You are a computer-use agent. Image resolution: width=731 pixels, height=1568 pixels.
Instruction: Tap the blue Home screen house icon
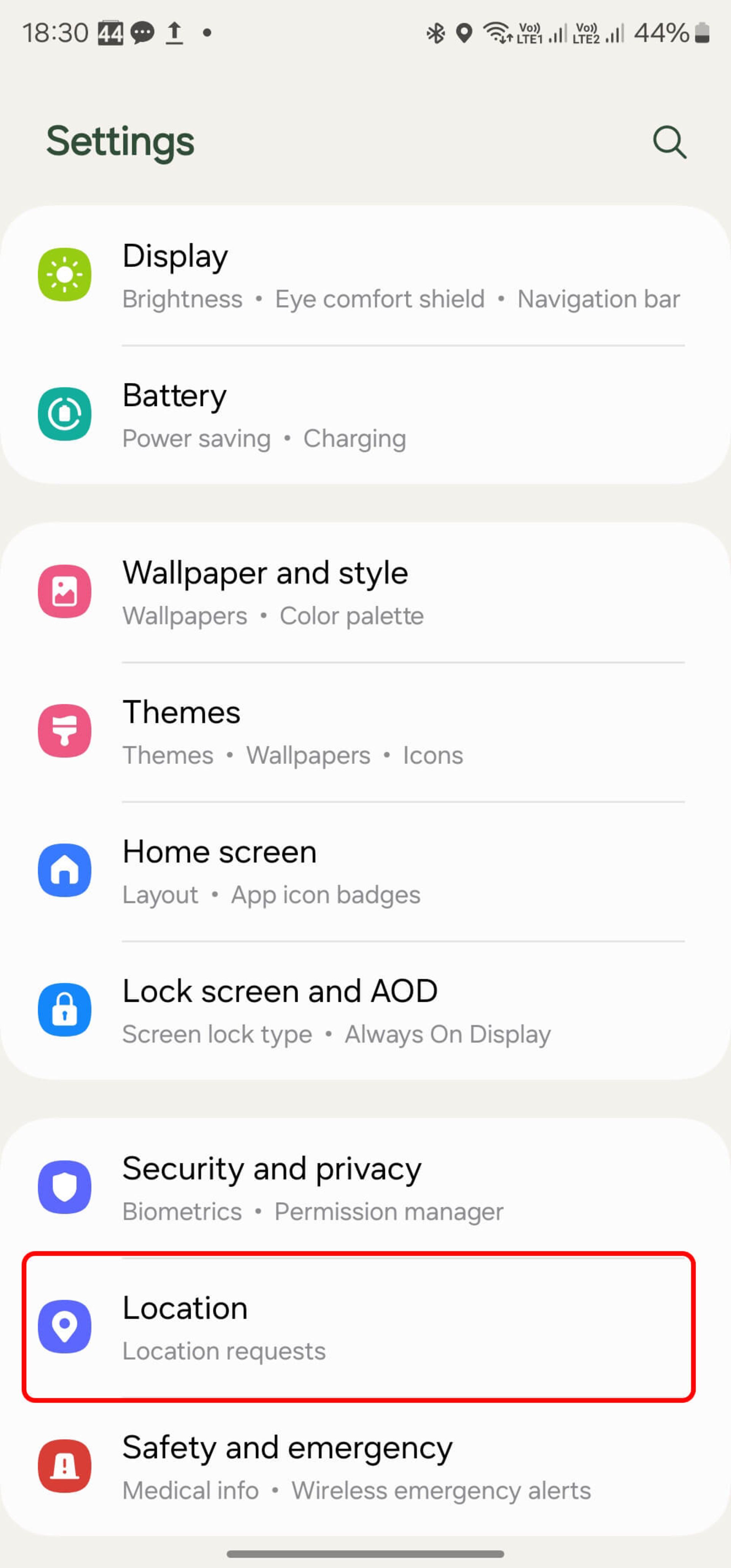[64, 870]
